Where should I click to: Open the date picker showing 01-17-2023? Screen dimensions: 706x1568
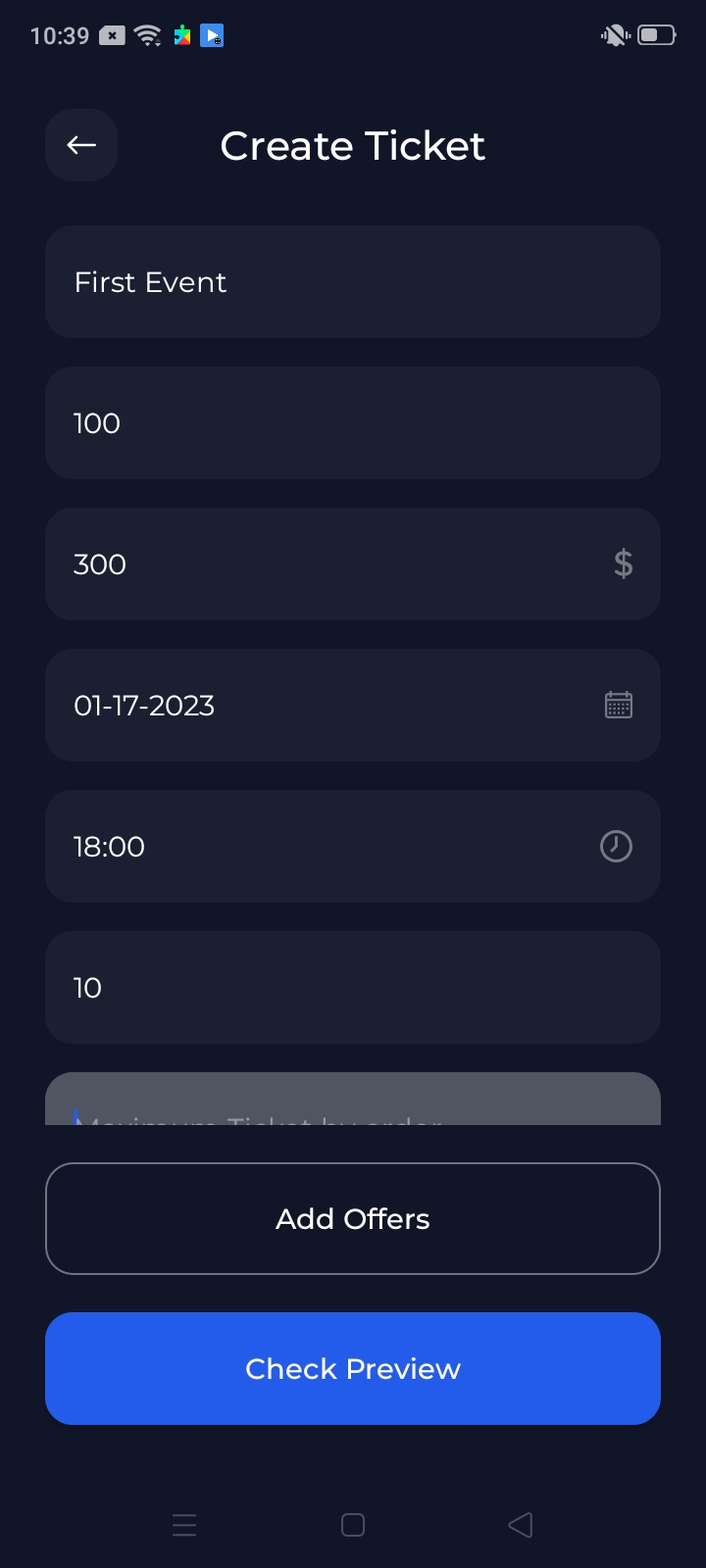(352, 706)
